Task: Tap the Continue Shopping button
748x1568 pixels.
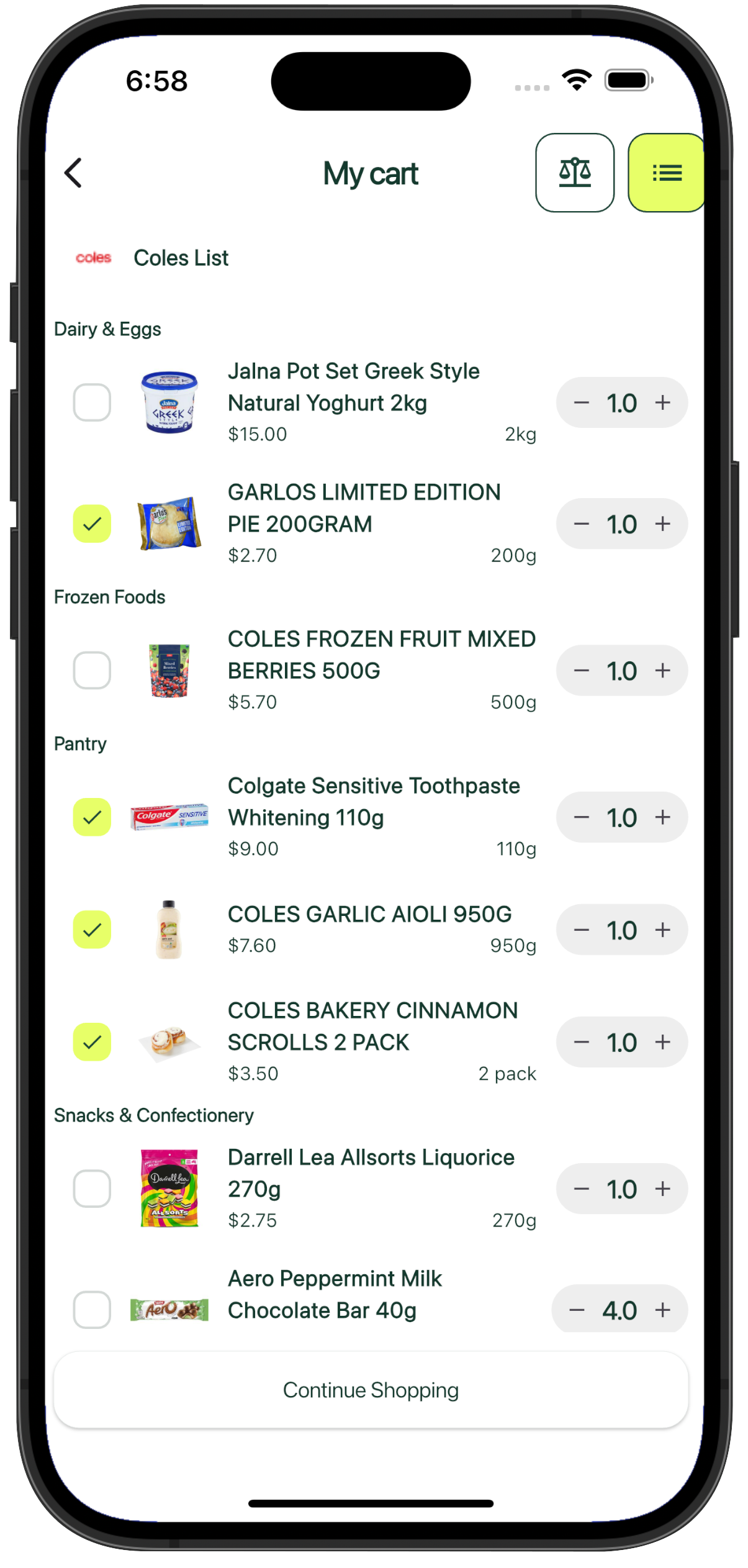Action: [x=371, y=1390]
